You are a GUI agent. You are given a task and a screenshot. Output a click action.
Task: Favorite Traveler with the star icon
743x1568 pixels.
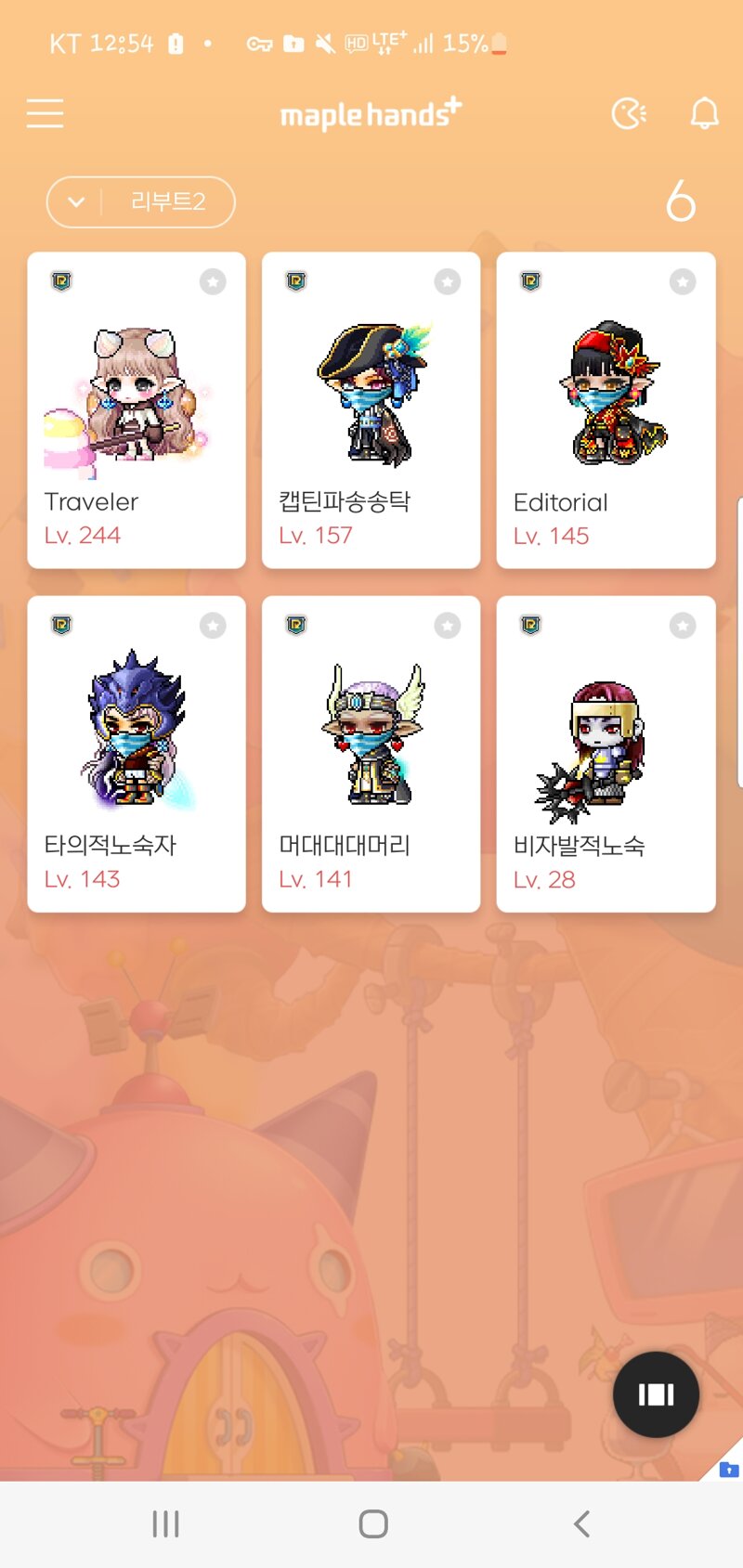[x=213, y=281]
